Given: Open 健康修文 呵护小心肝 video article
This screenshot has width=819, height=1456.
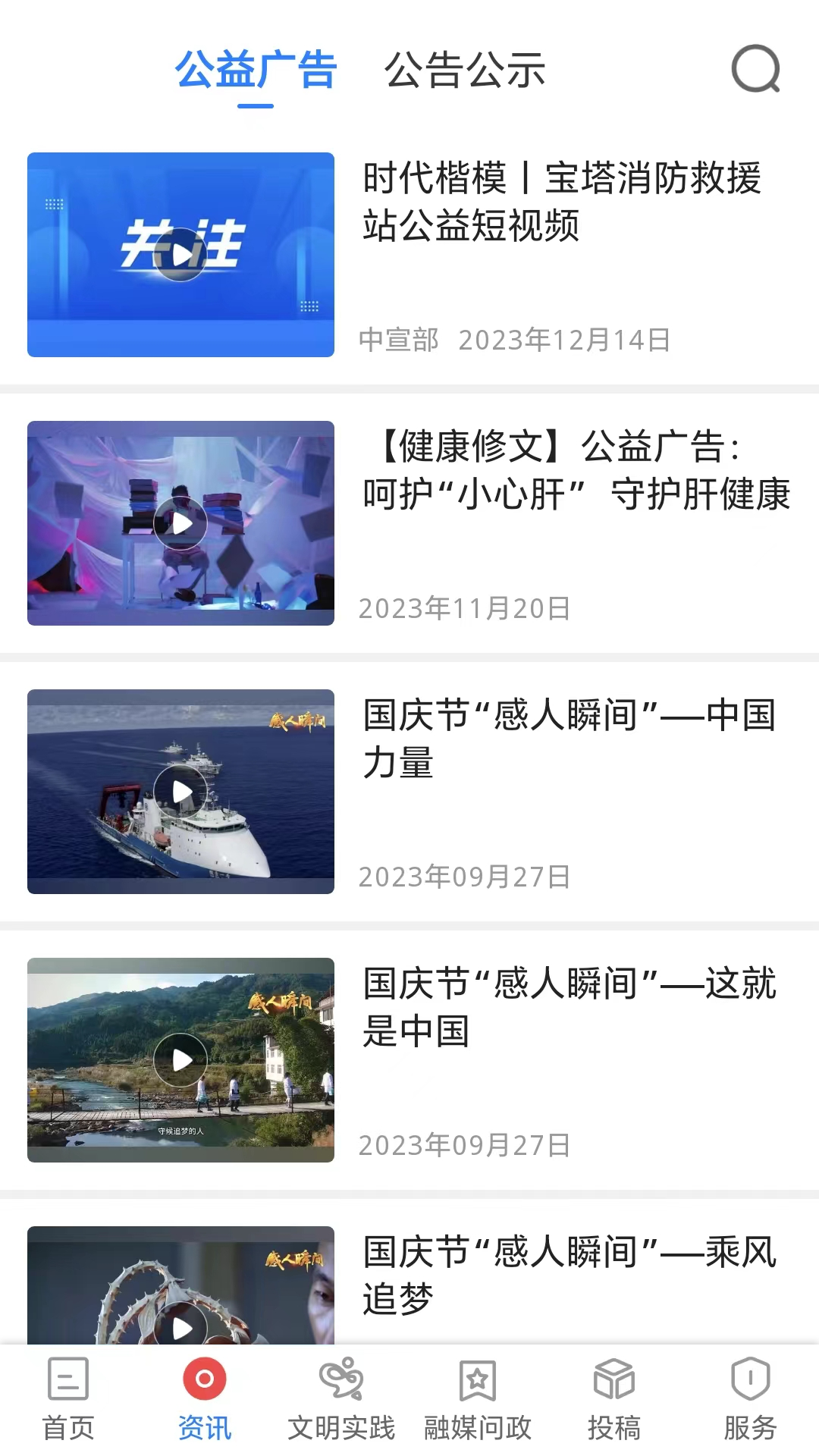Looking at the screenshot, I should [x=576, y=470].
